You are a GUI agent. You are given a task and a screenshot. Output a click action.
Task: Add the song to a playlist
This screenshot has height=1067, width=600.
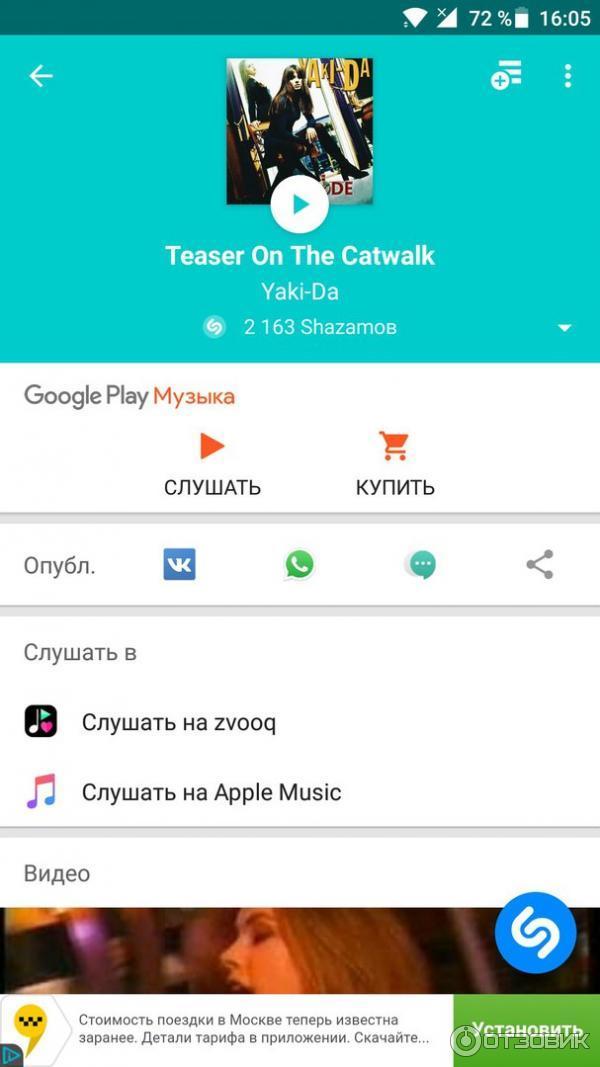coord(506,75)
